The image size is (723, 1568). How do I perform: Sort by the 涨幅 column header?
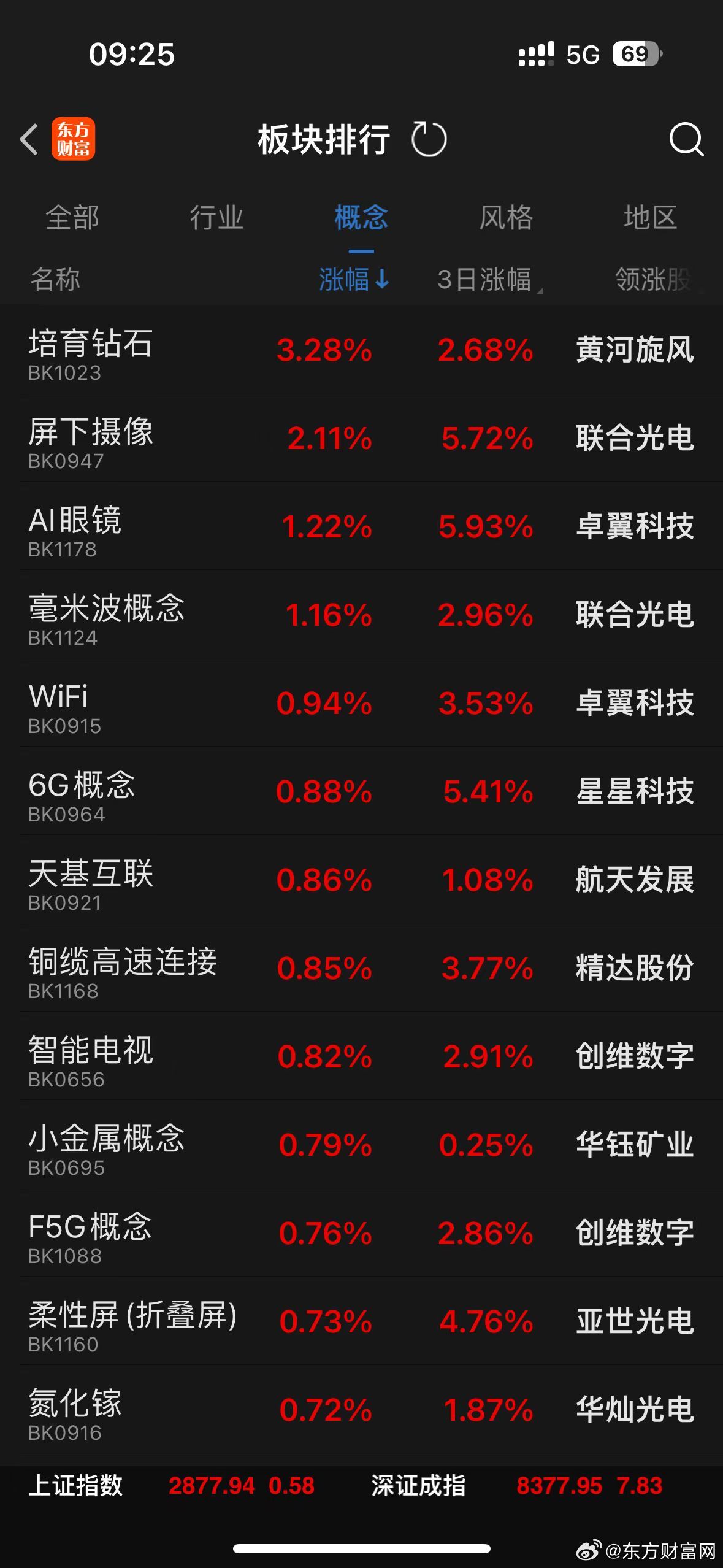354,280
